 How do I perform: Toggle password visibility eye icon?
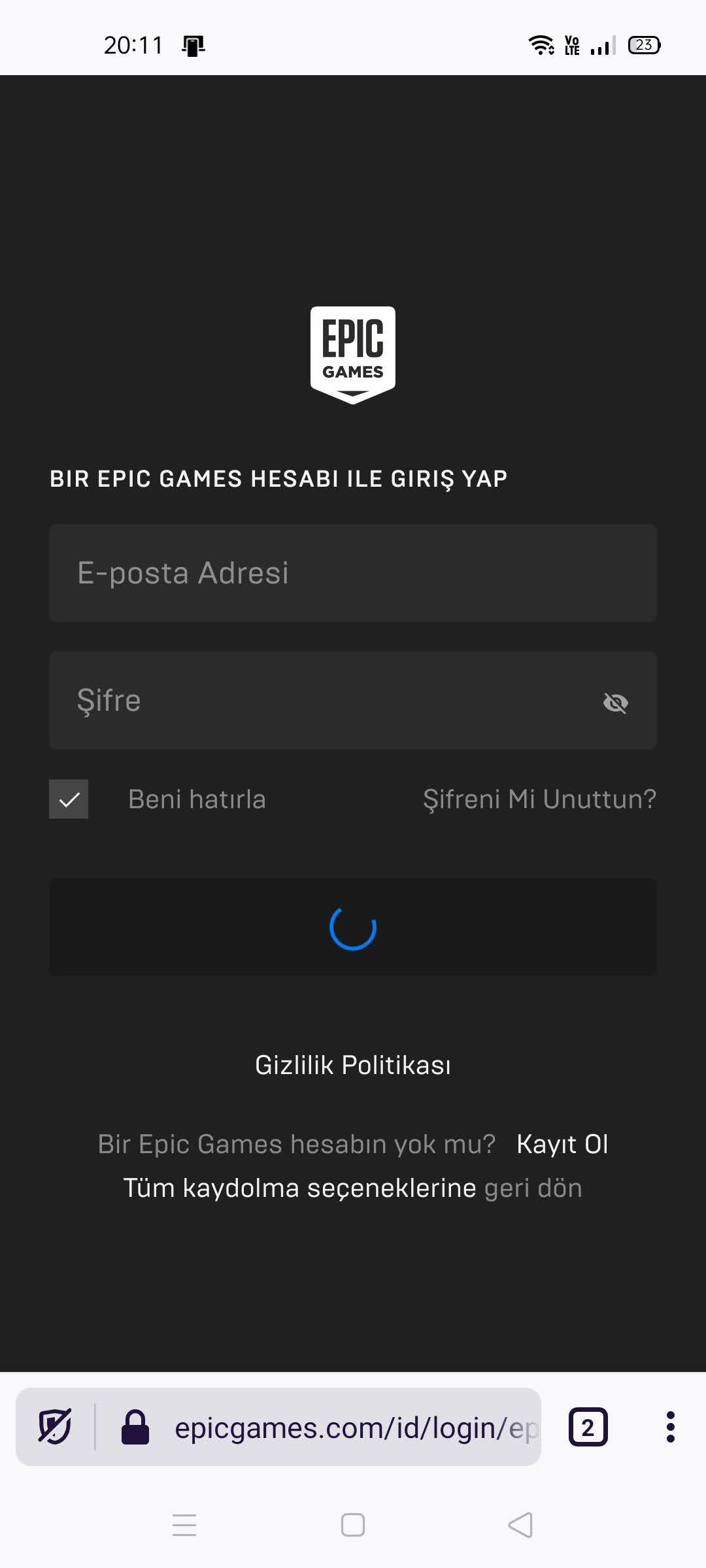(615, 703)
